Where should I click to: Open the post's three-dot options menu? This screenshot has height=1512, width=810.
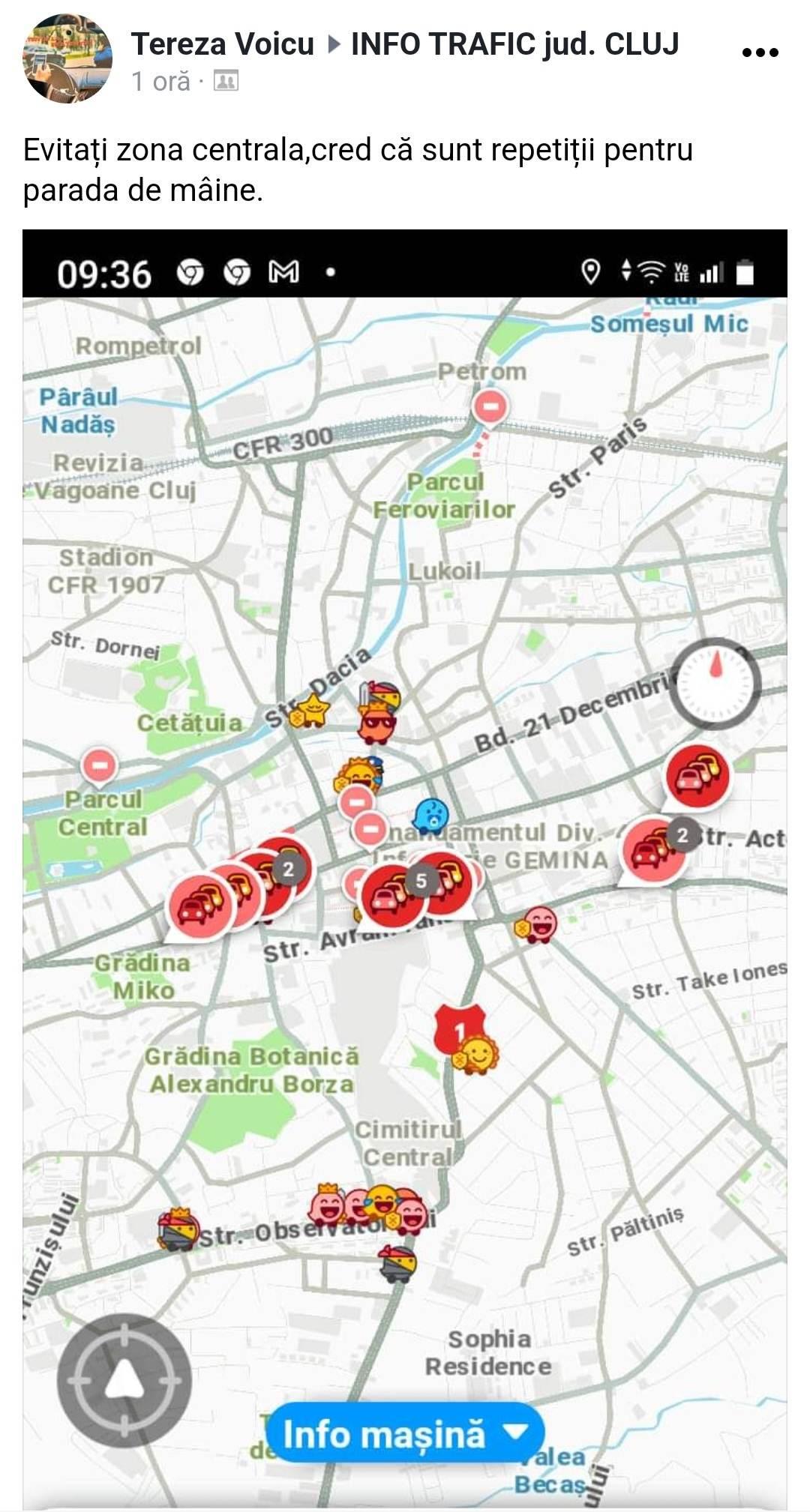click(759, 52)
